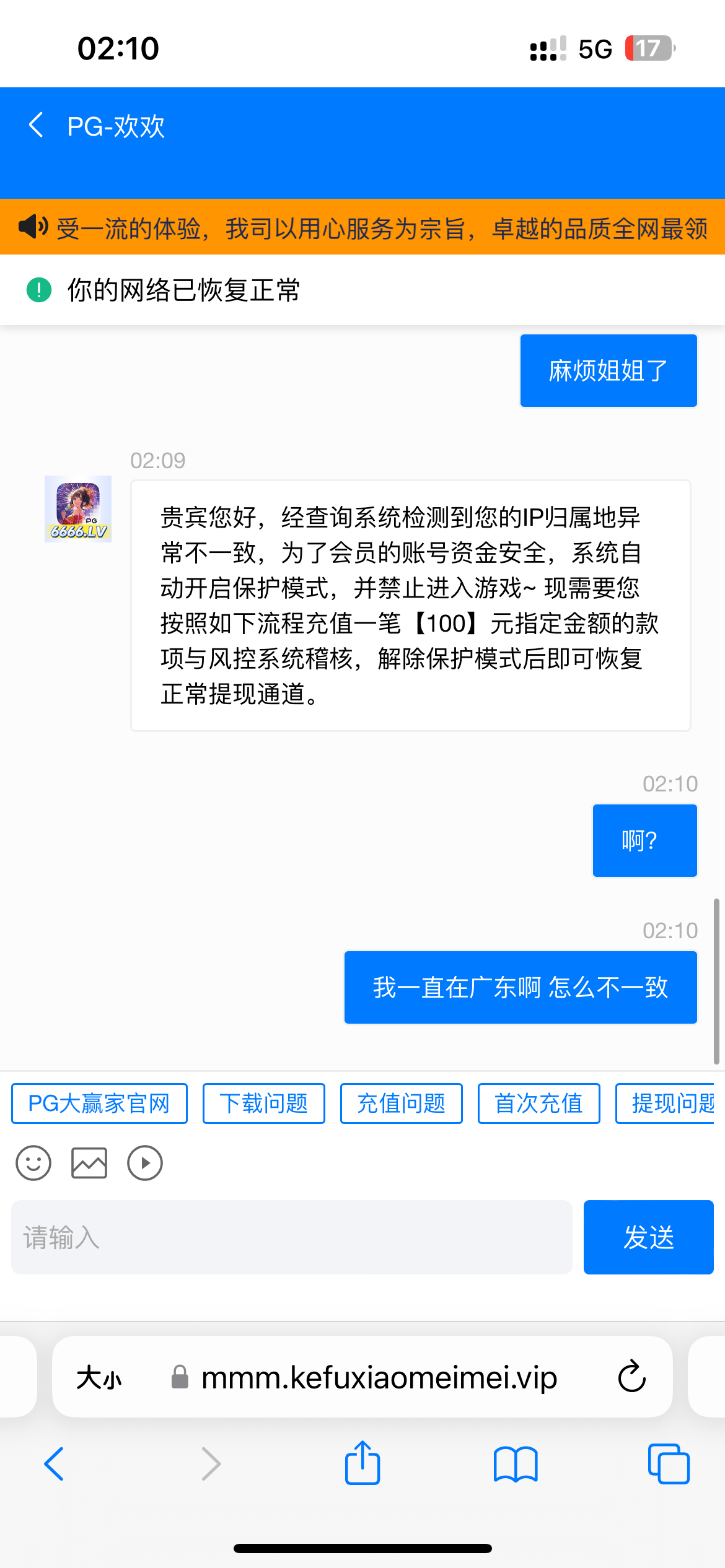
Task: Show all open Safari tabs
Action: [x=668, y=1463]
